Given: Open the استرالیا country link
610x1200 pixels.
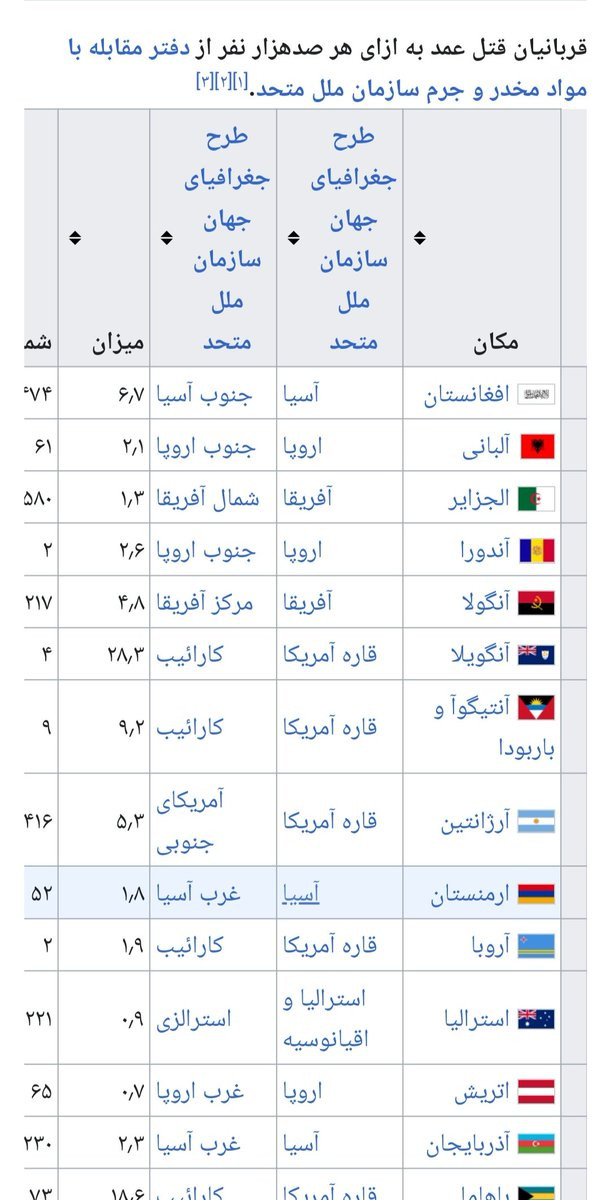Looking at the screenshot, I should coord(477,1019).
